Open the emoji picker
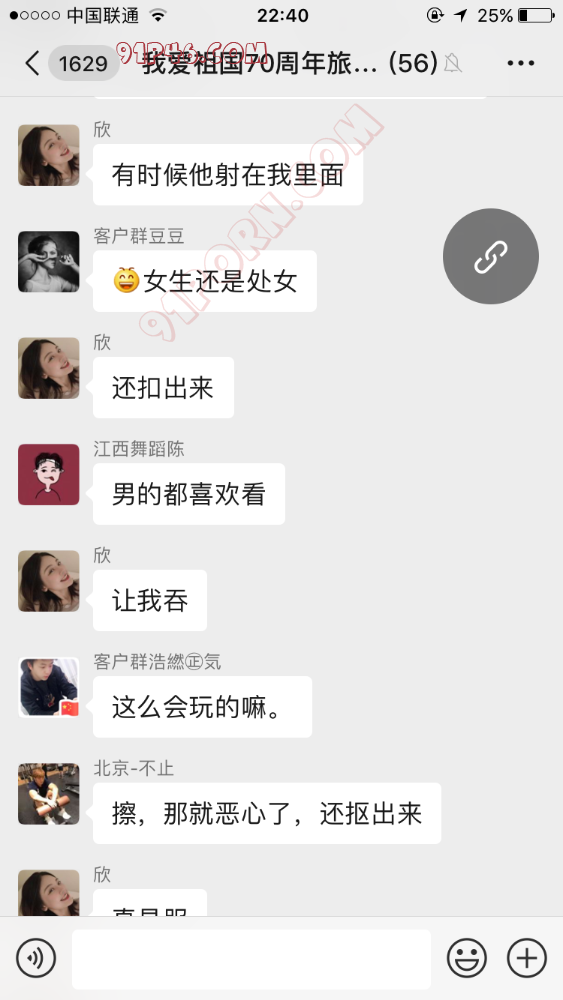This screenshot has width=563, height=1000. click(x=467, y=958)
